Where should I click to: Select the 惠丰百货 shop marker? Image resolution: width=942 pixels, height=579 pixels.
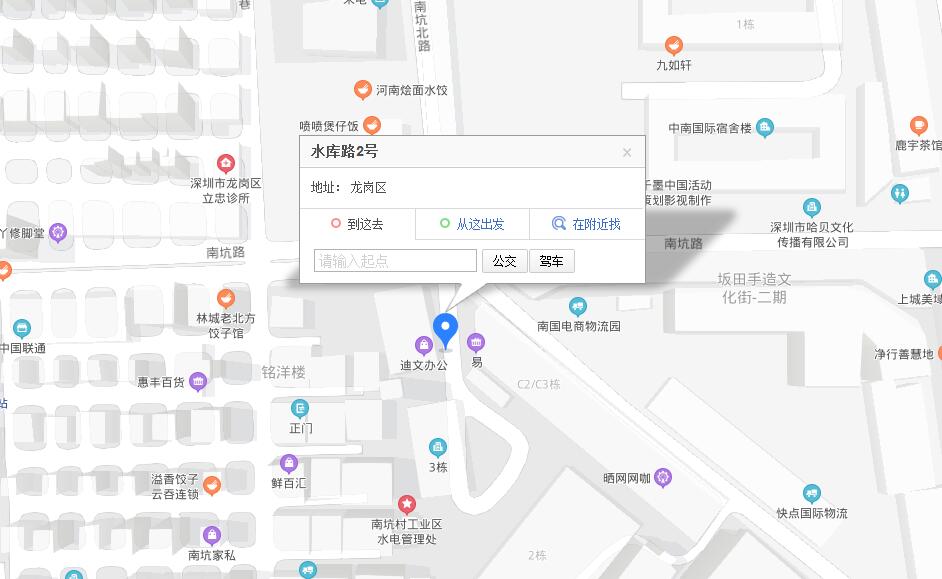click(198, 381)
